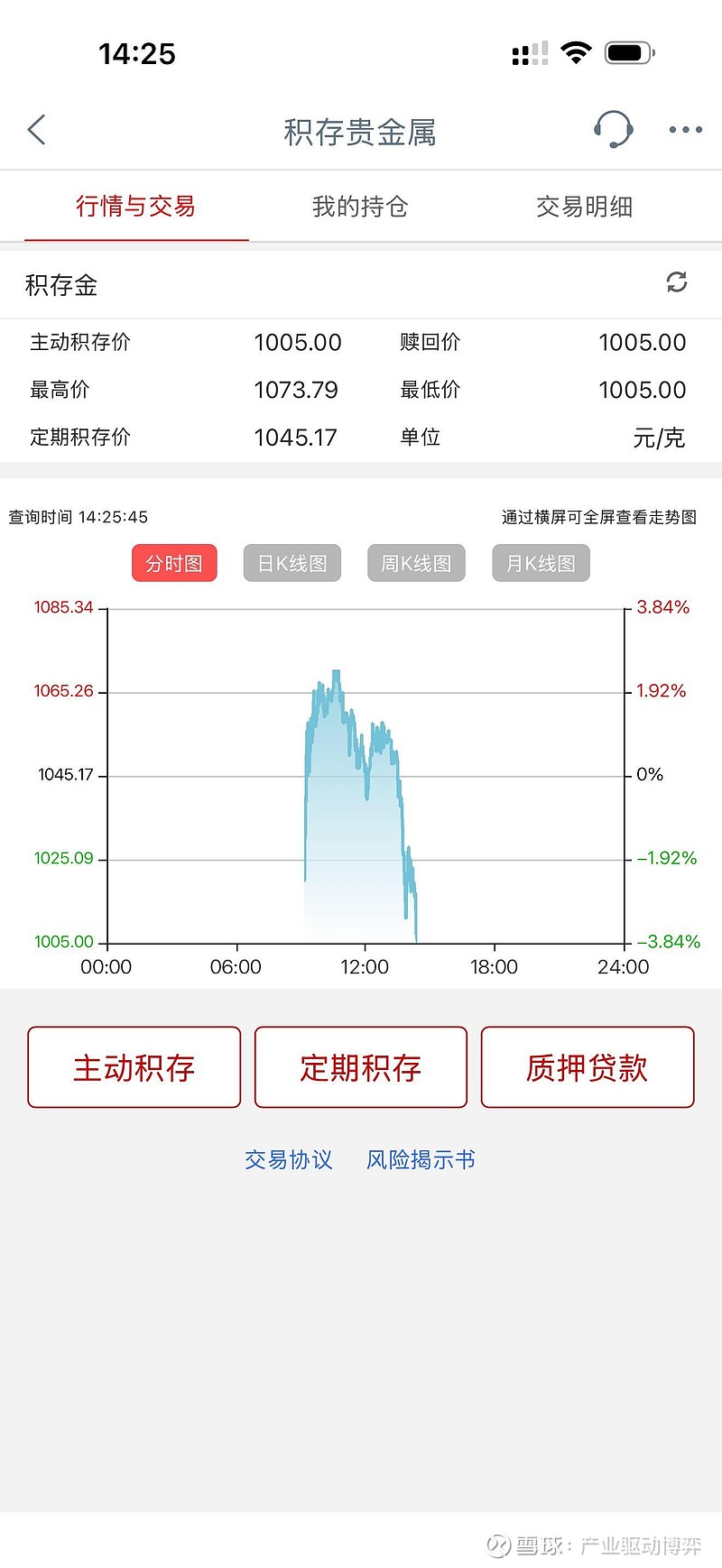Open the three-dot overflow menu
The height and width of the screenshot is (1568, 722).
[x=685, y=131]
